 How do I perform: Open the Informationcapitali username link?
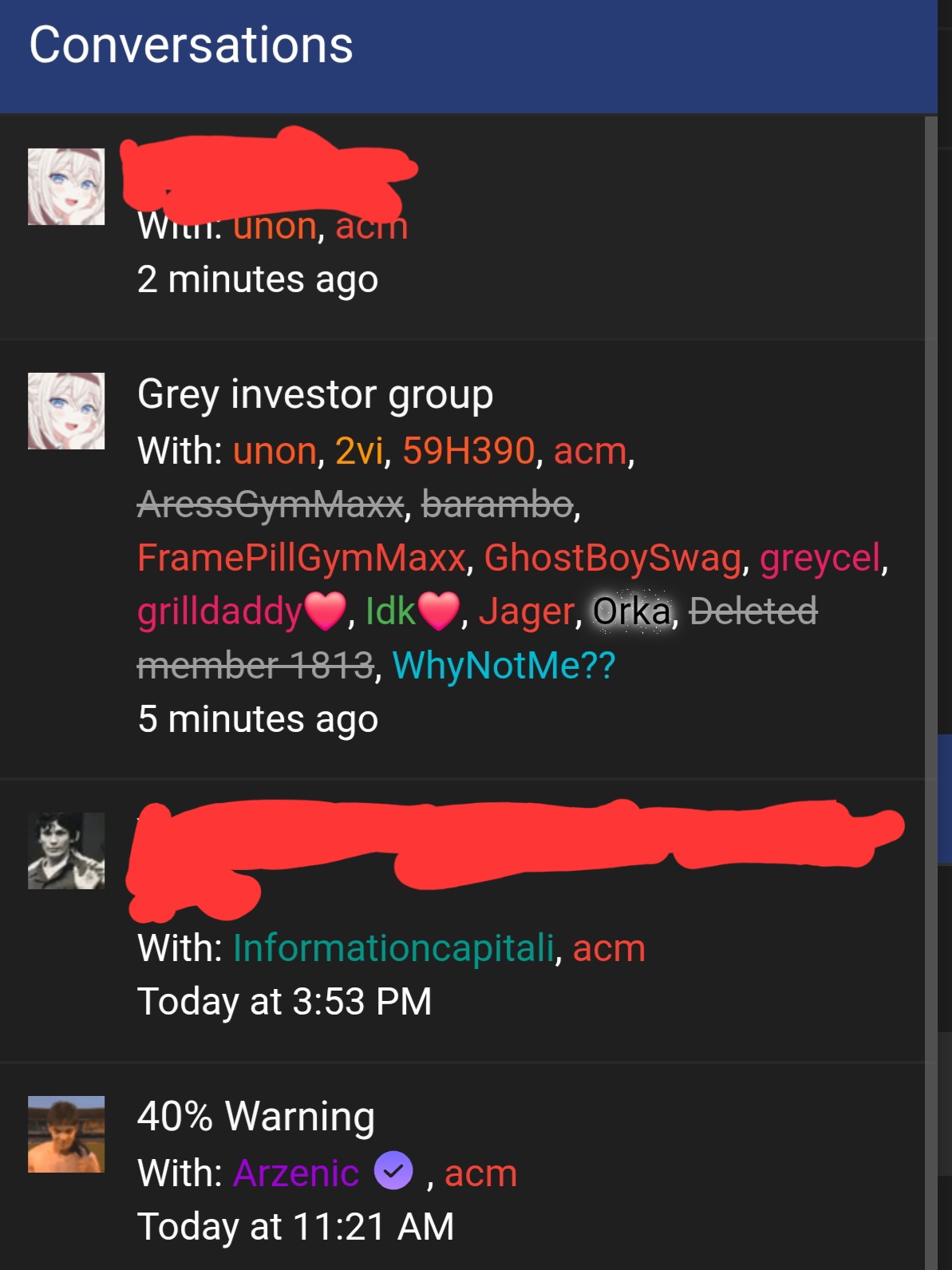tap(393, 948)
